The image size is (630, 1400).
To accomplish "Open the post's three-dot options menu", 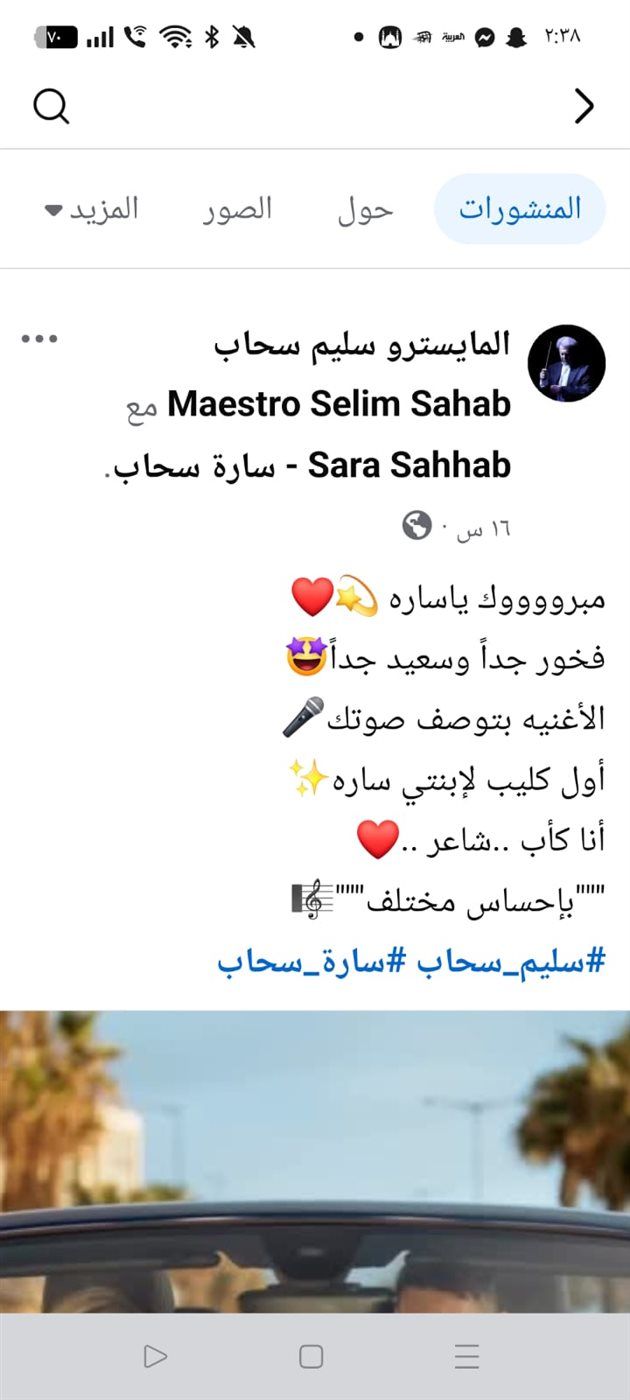I will [x=40, y=339].
